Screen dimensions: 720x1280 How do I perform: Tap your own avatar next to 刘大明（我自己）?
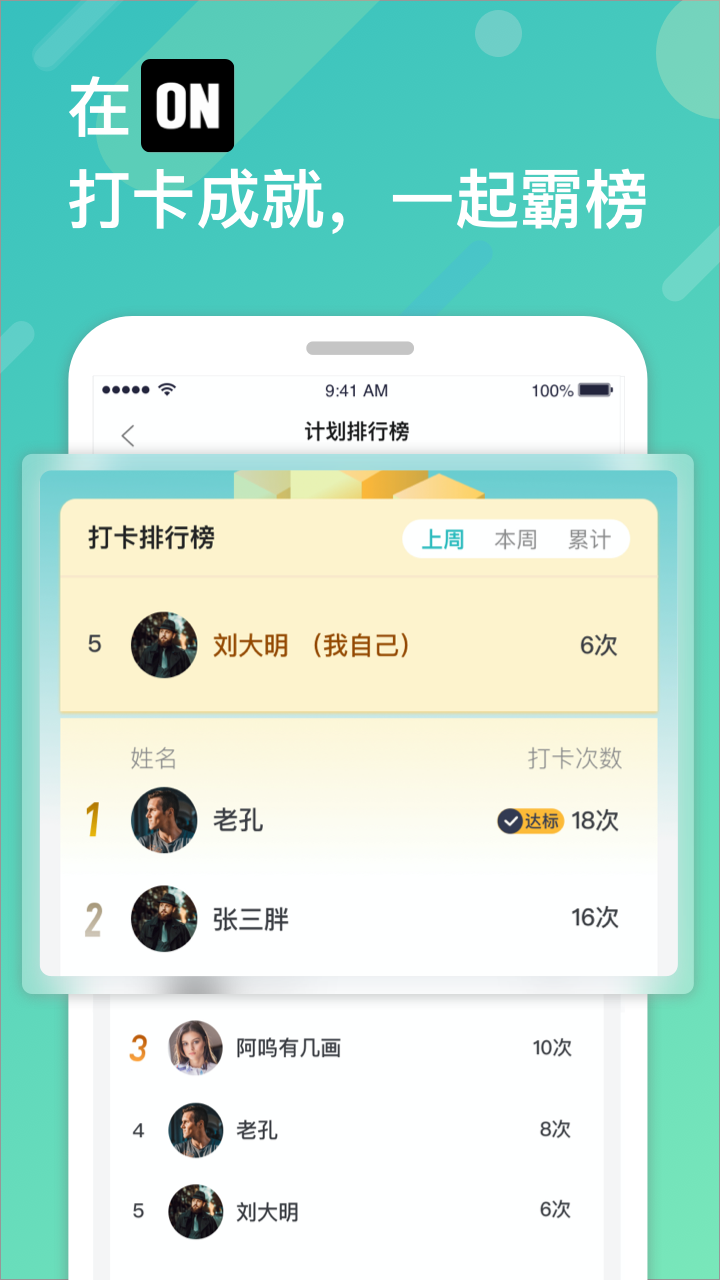164,645
